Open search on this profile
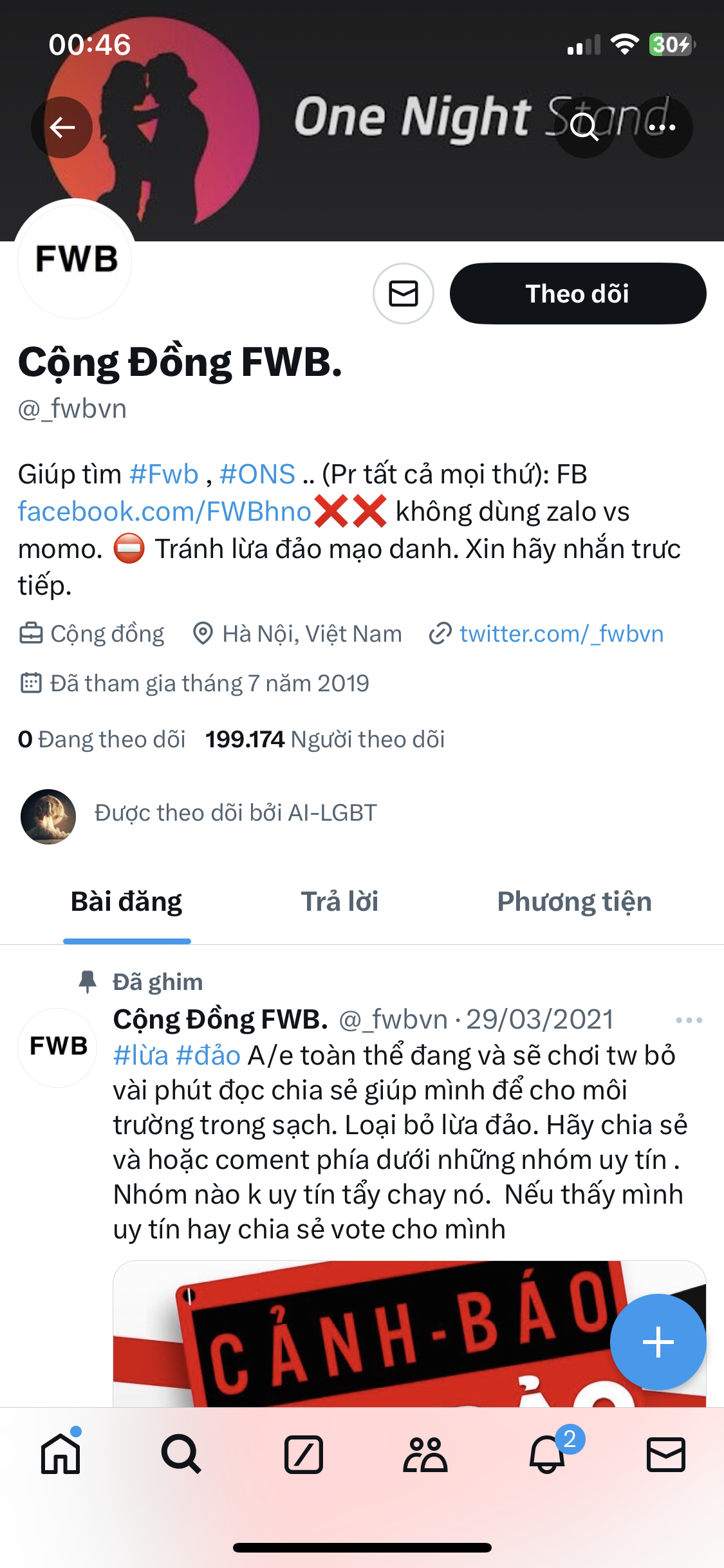The width and height of the screenshot is (724, 1568). [x=584, y=127]
